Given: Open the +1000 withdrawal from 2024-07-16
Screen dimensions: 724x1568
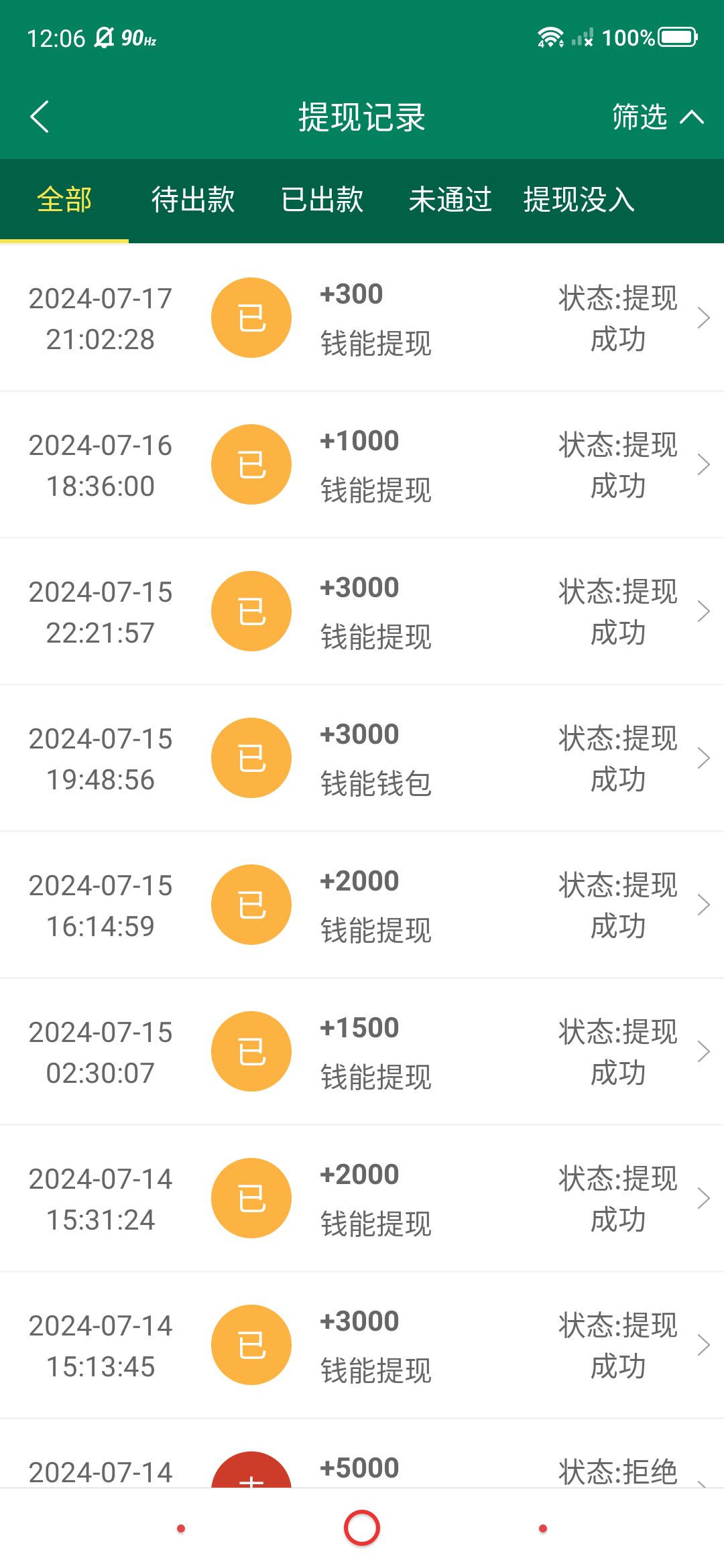Looking at the screenshot, I should tap(362, 464).
